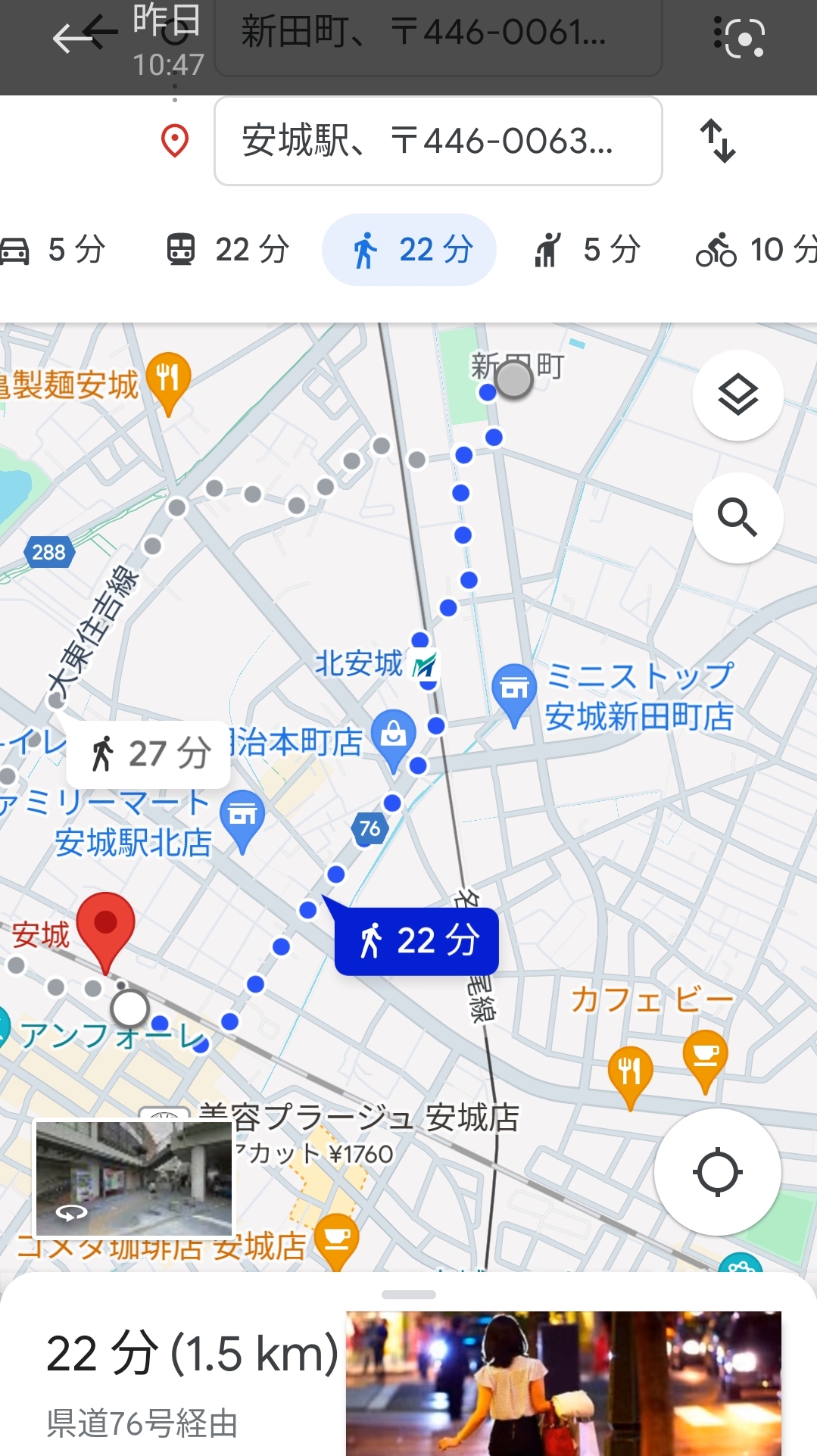Switch to the ride-hailing mode tab
This screenshot has height=1456, width=817.
click(x=587, y=250)
